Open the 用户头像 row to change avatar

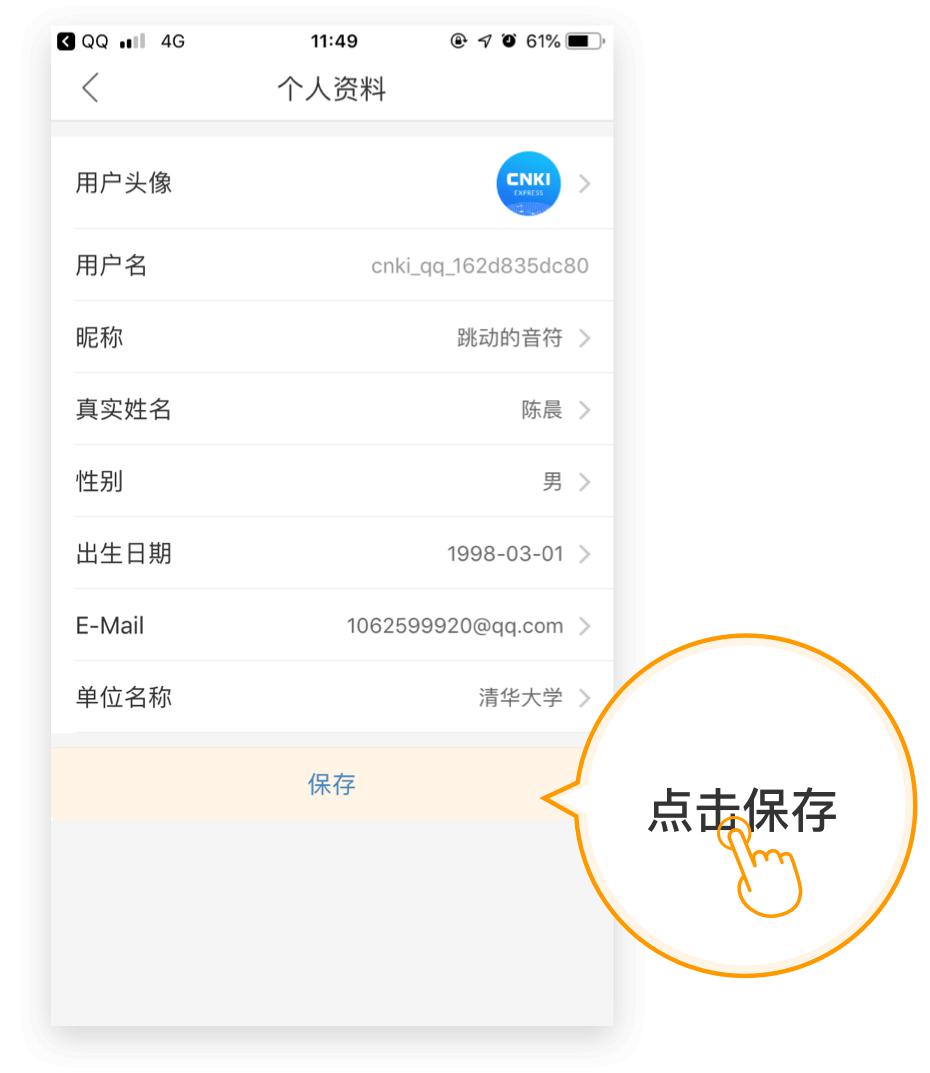tap(332, 184)
